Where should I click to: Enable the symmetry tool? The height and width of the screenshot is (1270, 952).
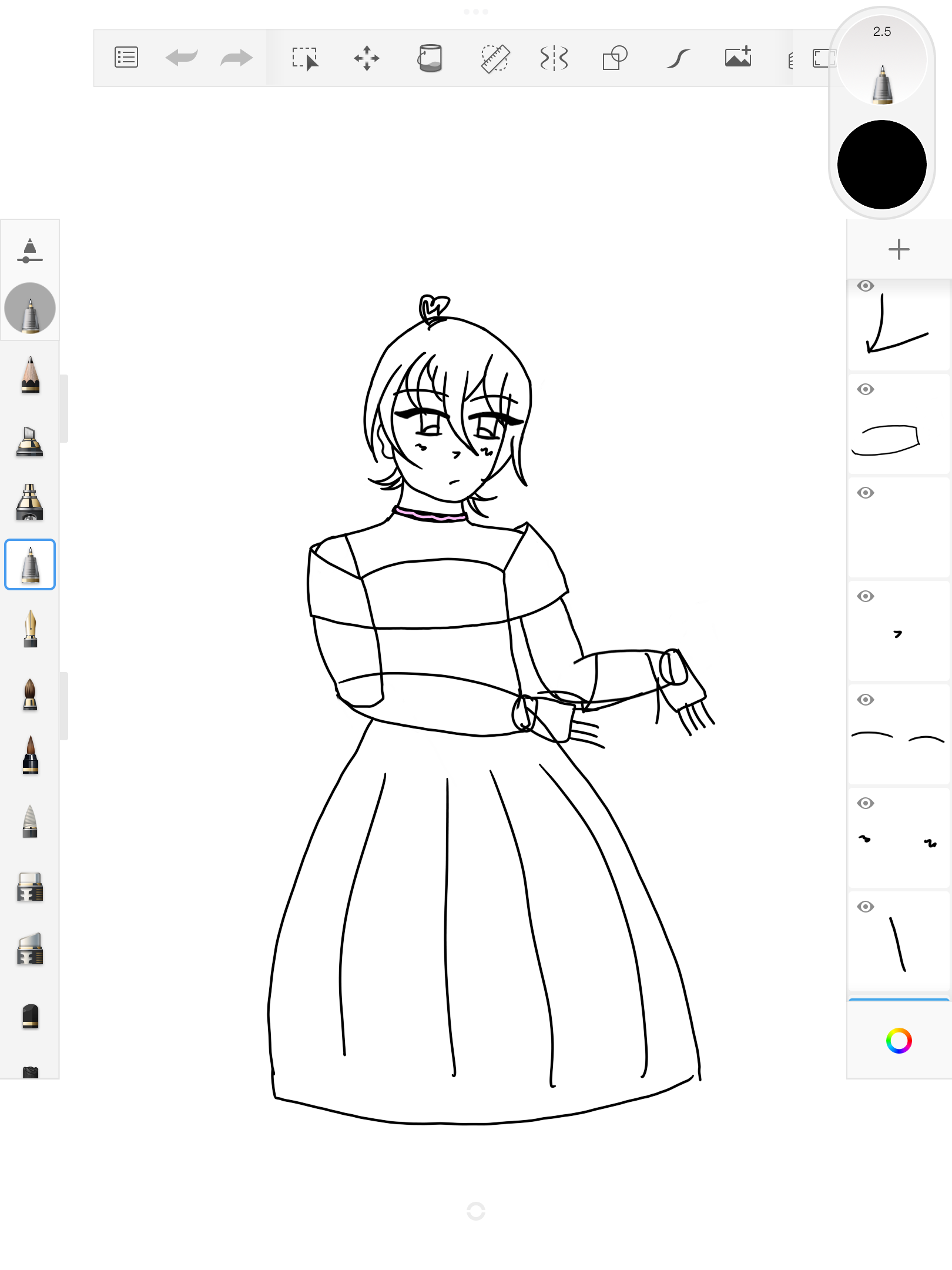pyautogui.click(x=554, y=58)
